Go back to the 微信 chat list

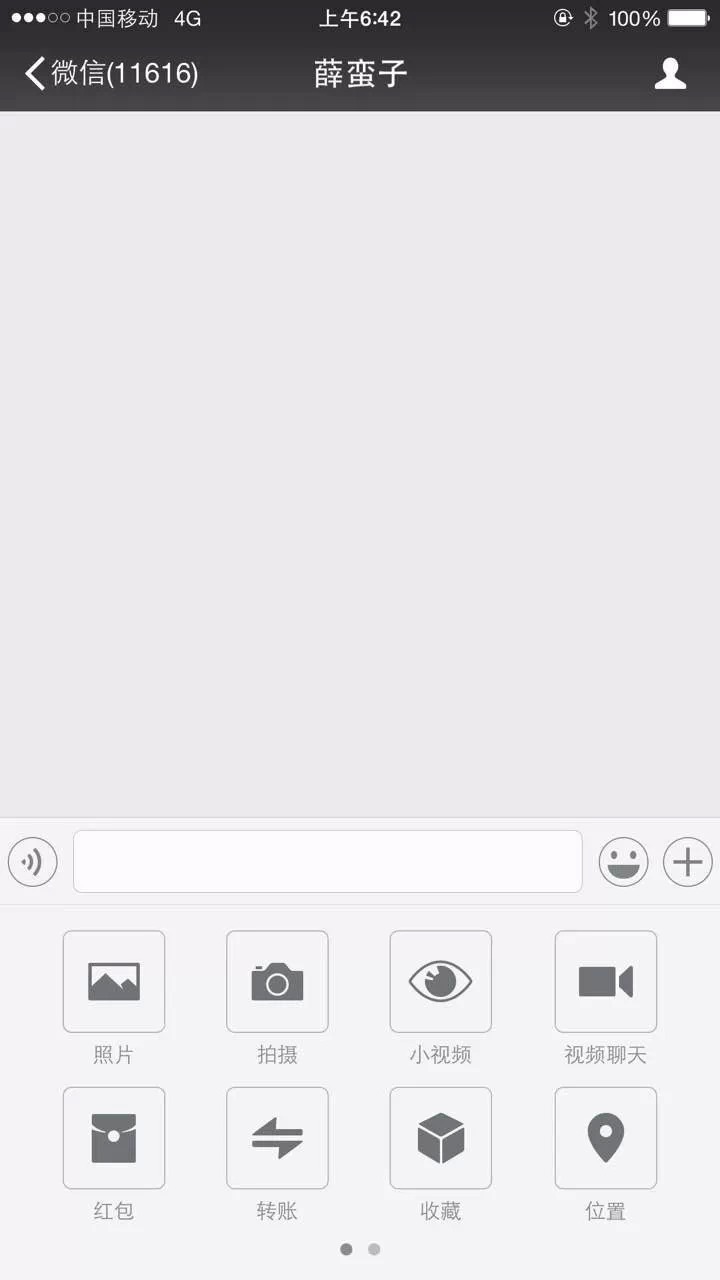pos(111,73)
